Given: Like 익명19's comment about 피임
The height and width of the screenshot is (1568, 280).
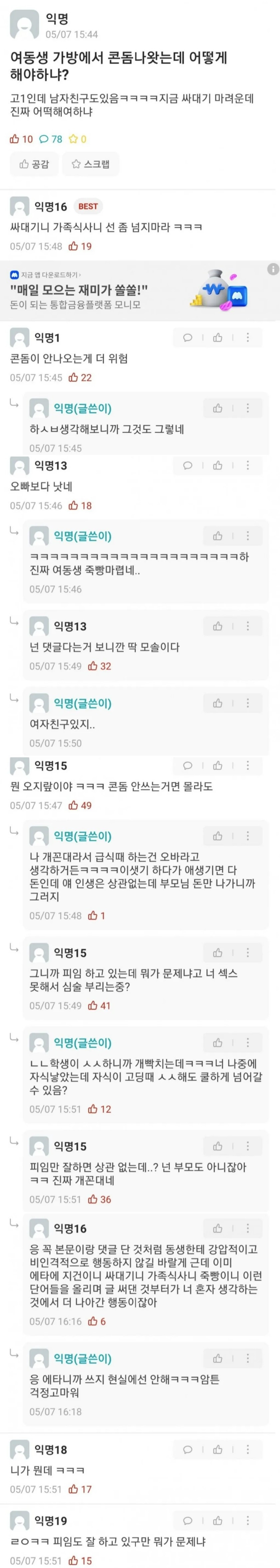Looking at the screenshot, I should click(217, 1521).
